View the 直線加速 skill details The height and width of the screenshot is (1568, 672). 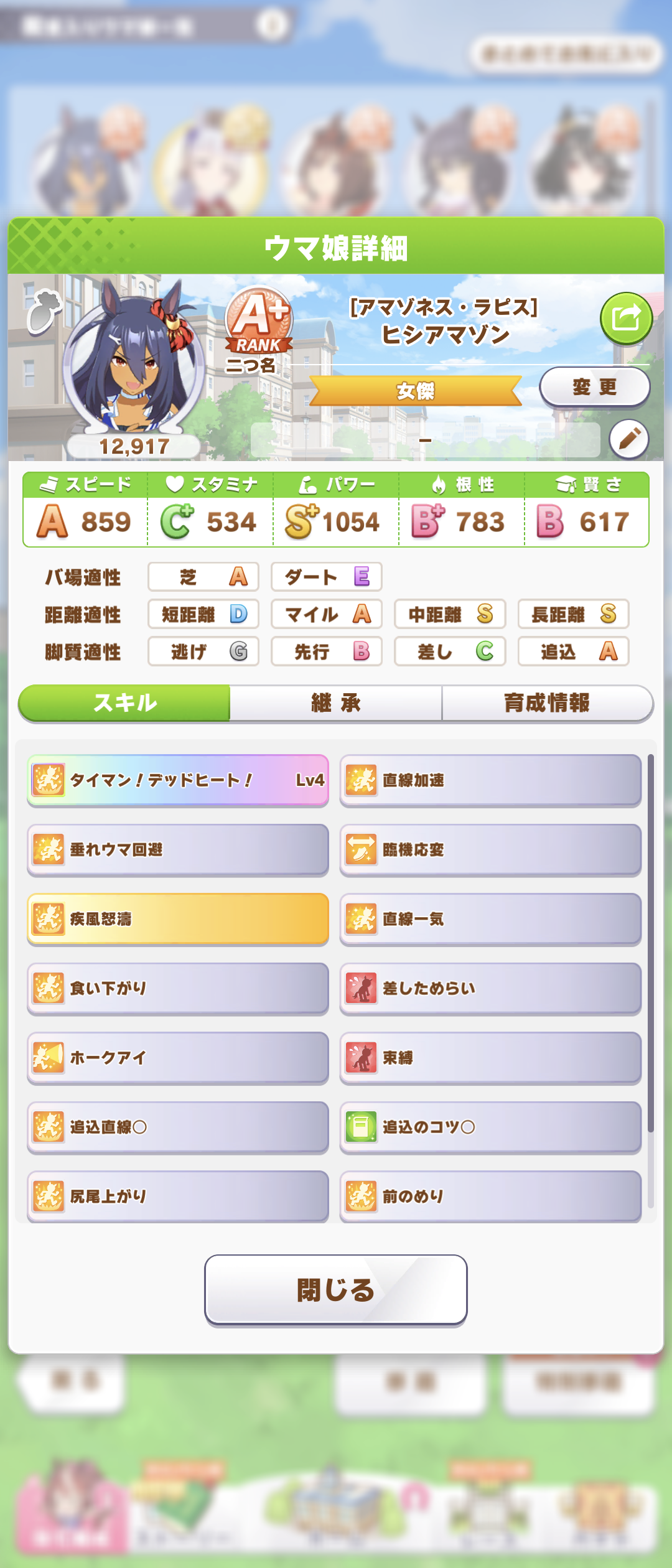click(490, 780)
